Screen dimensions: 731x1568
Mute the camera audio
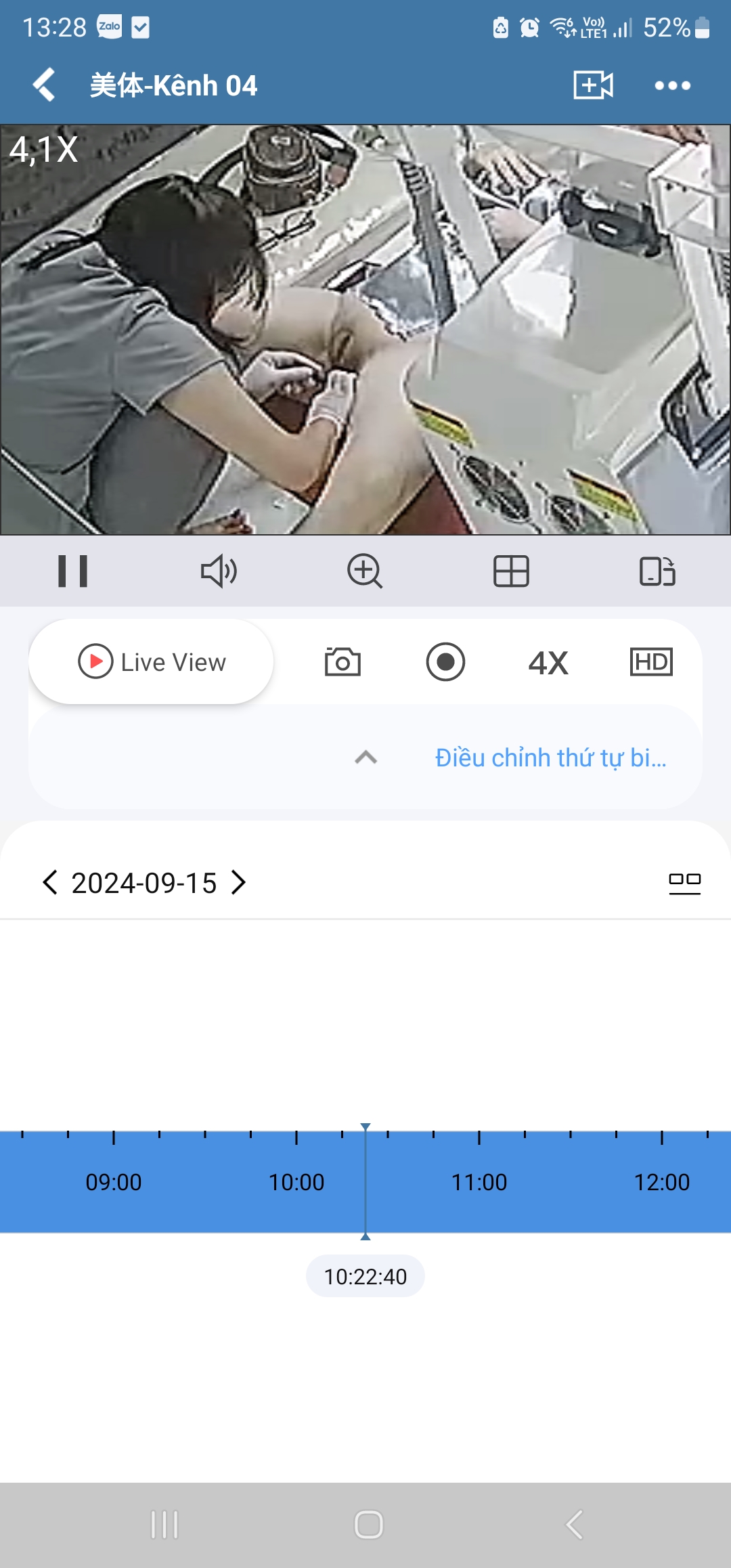(219, 571)
